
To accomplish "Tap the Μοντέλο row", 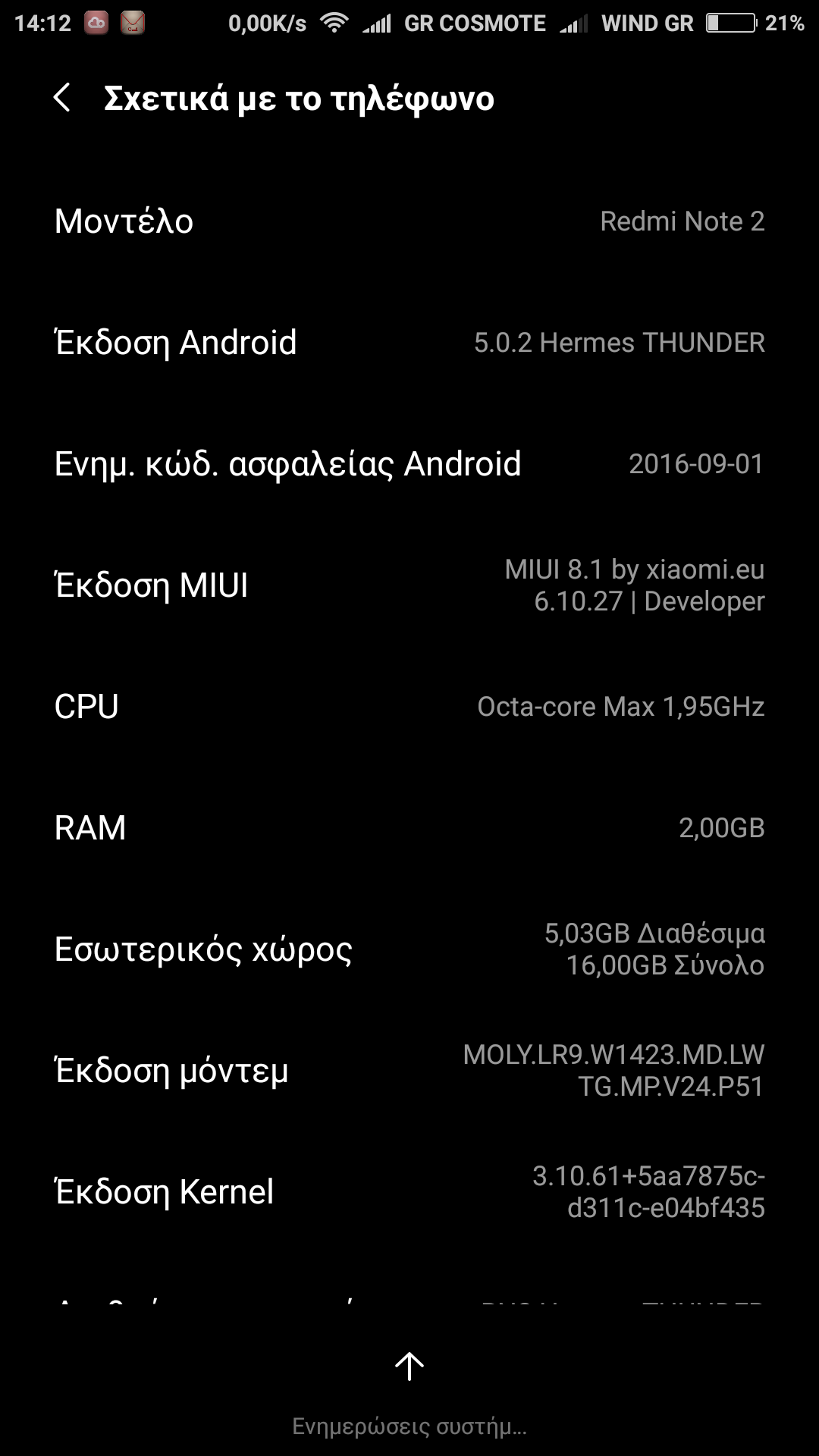I will pos(409,221).
